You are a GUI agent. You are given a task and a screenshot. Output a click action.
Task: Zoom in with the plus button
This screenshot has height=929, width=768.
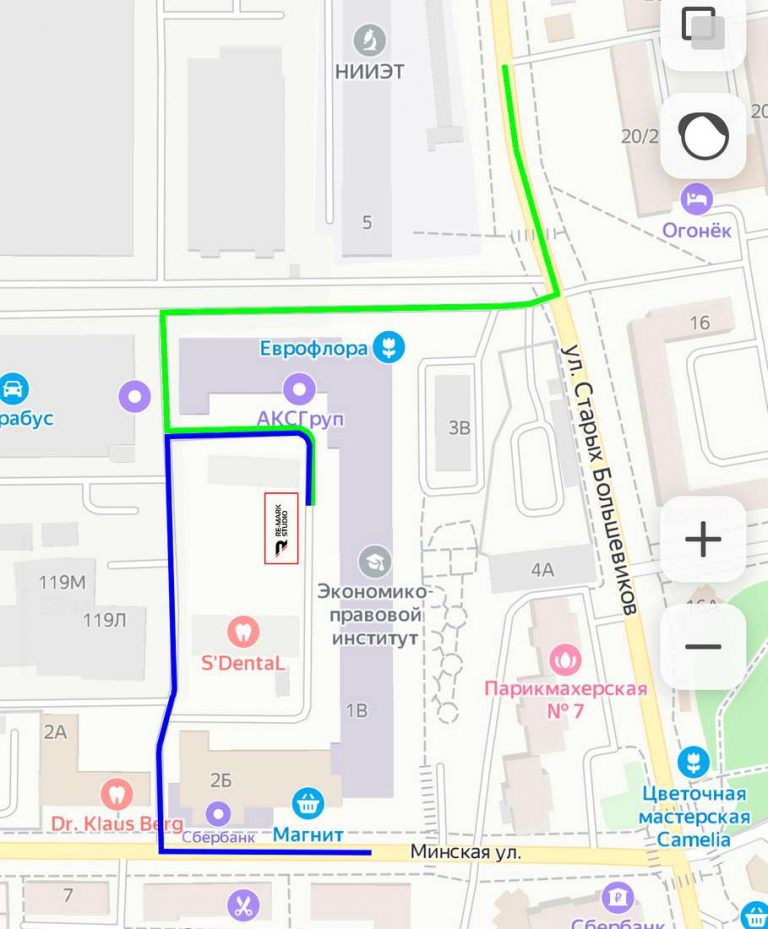click(703, 540)
